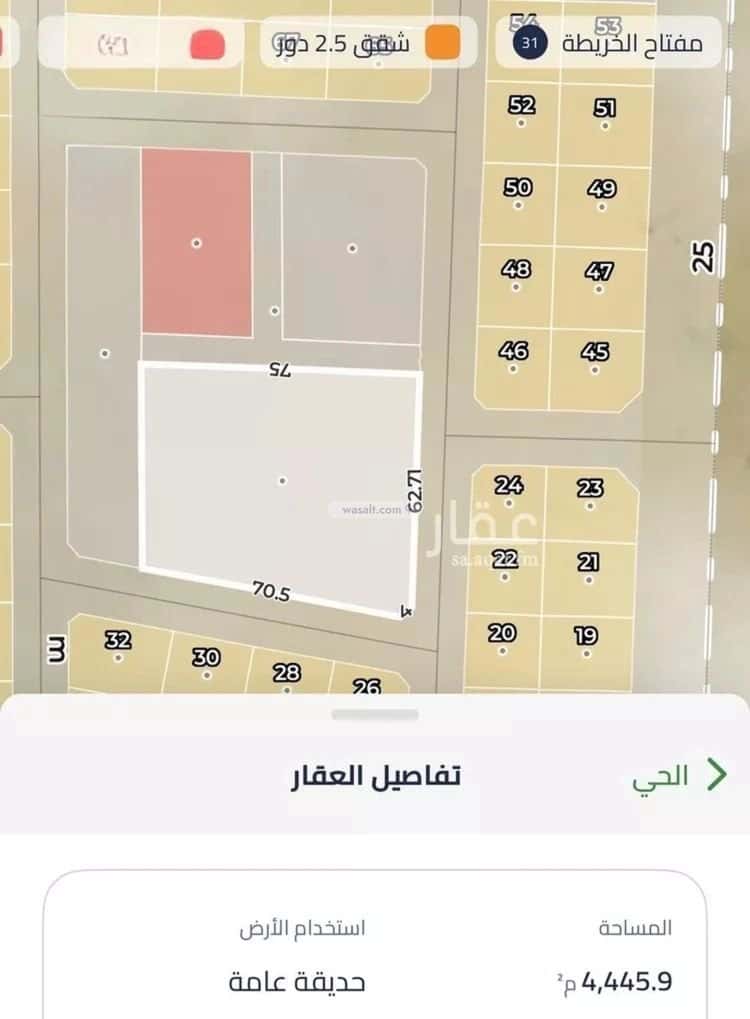
Task: Tap the wasalt.com watermark
Action: pyautogui.click(x=369, y=511)
